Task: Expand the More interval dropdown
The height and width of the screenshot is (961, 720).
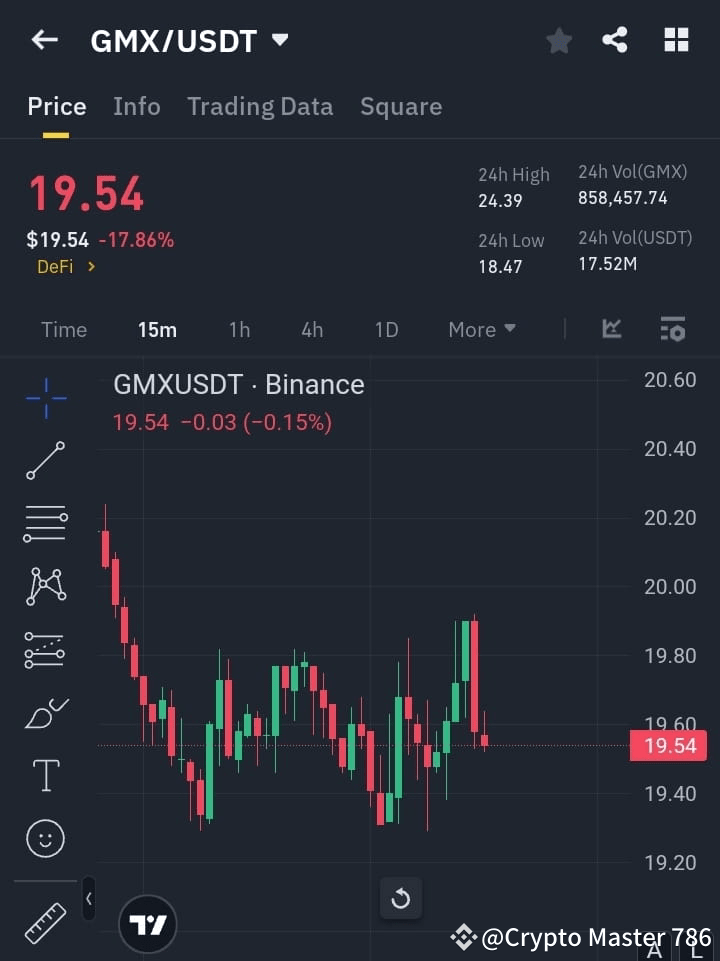Action: click(481, 329)
